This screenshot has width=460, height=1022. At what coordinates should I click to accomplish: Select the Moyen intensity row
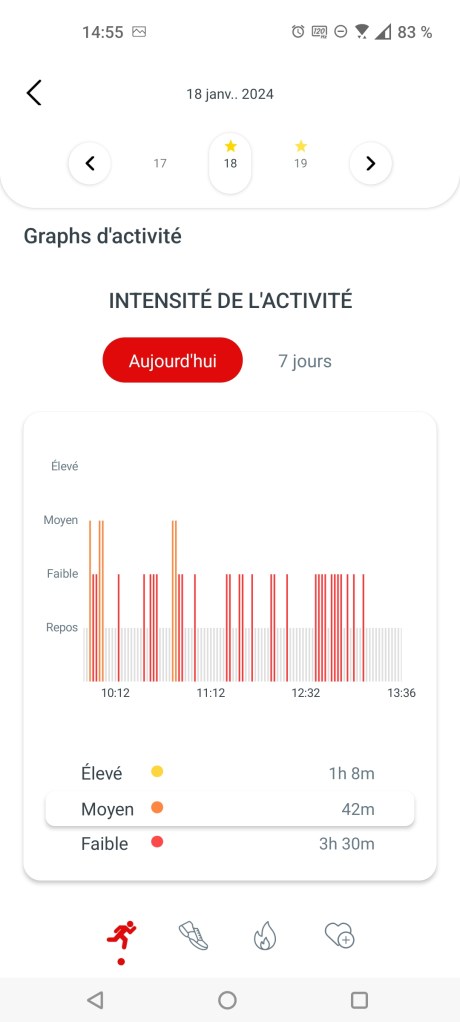pos(229,809)
